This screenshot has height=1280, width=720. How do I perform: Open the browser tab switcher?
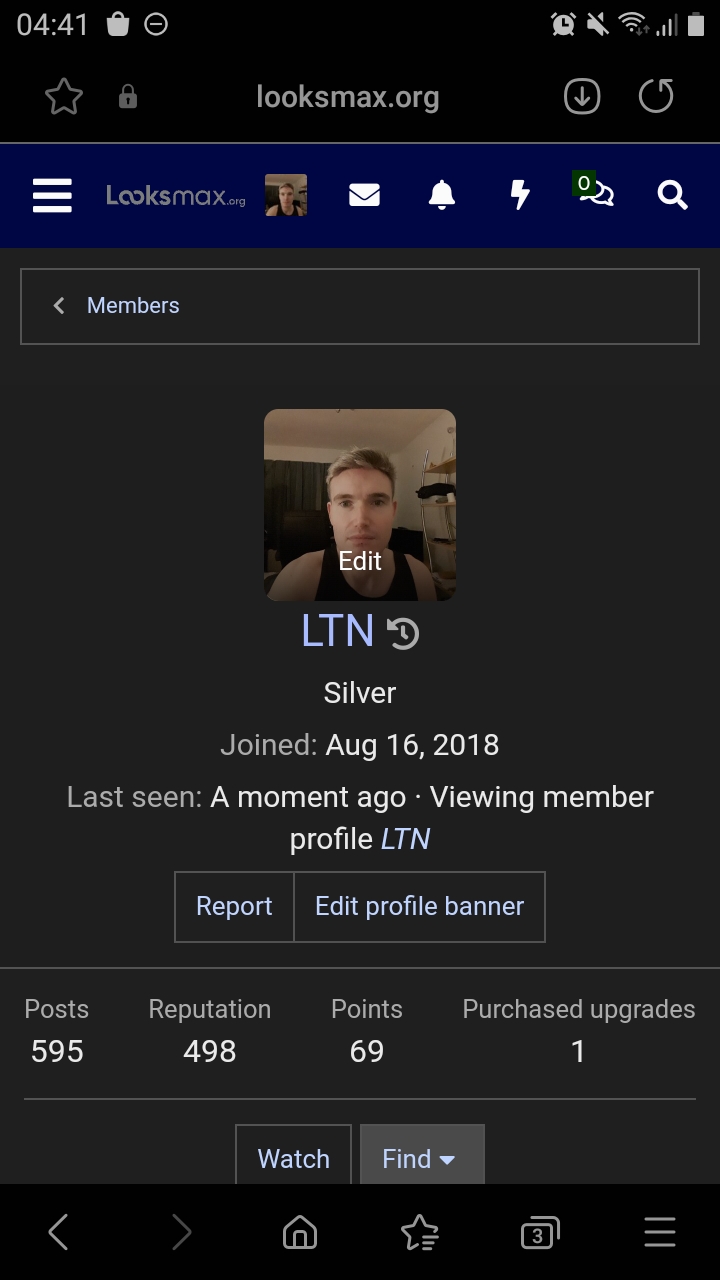pos(539,1233)
